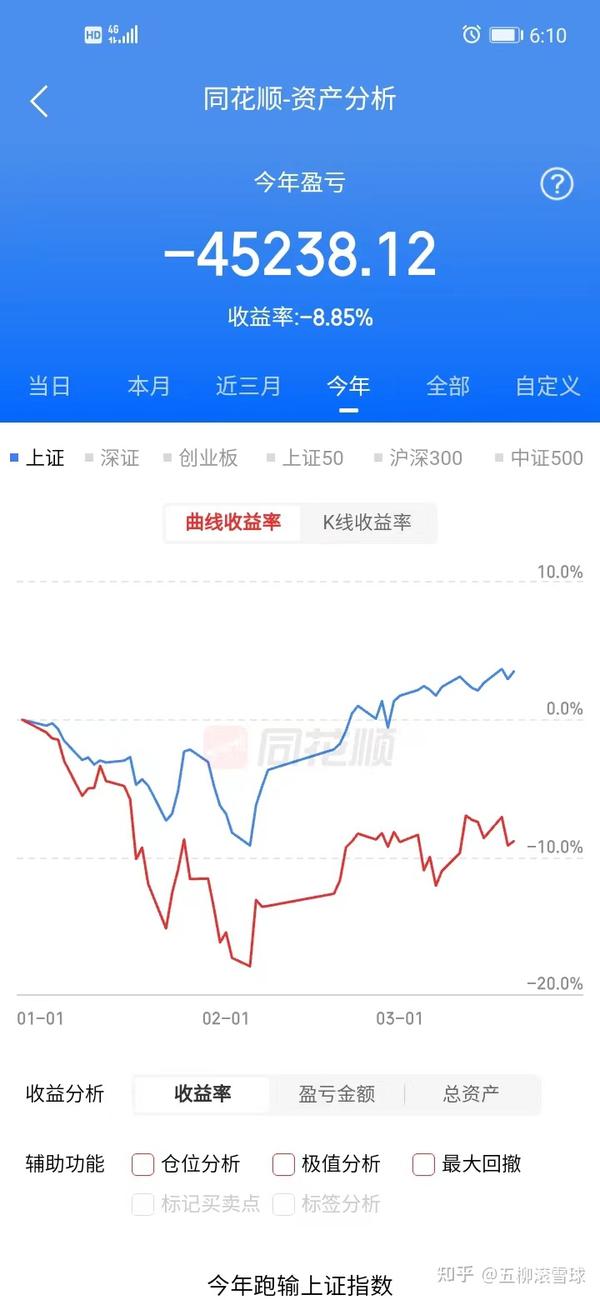This screenshot has height=1300, width=600.
Task: Choose 中证500 as benchmark
Action: click(539, 458)
